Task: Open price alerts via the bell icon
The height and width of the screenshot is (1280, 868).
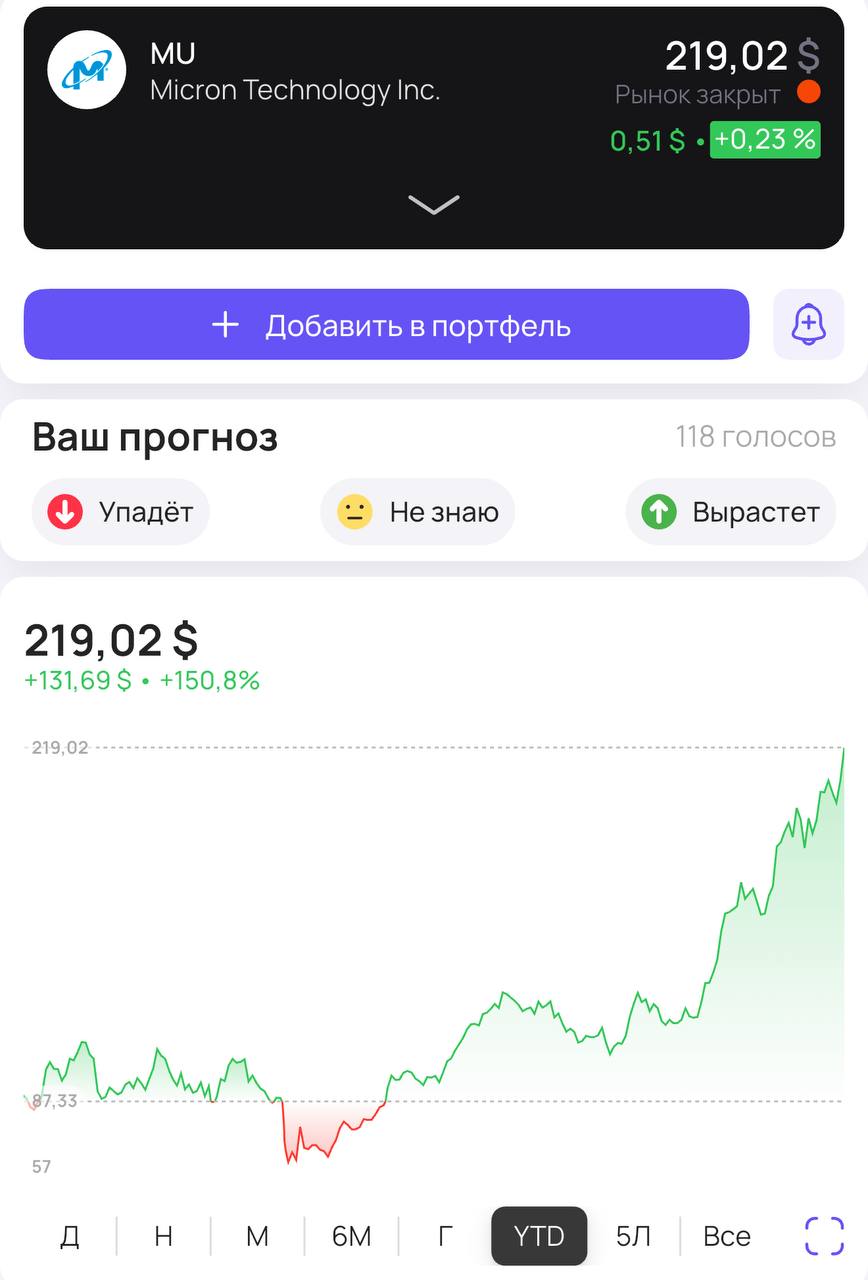Action: click(808, 324)
